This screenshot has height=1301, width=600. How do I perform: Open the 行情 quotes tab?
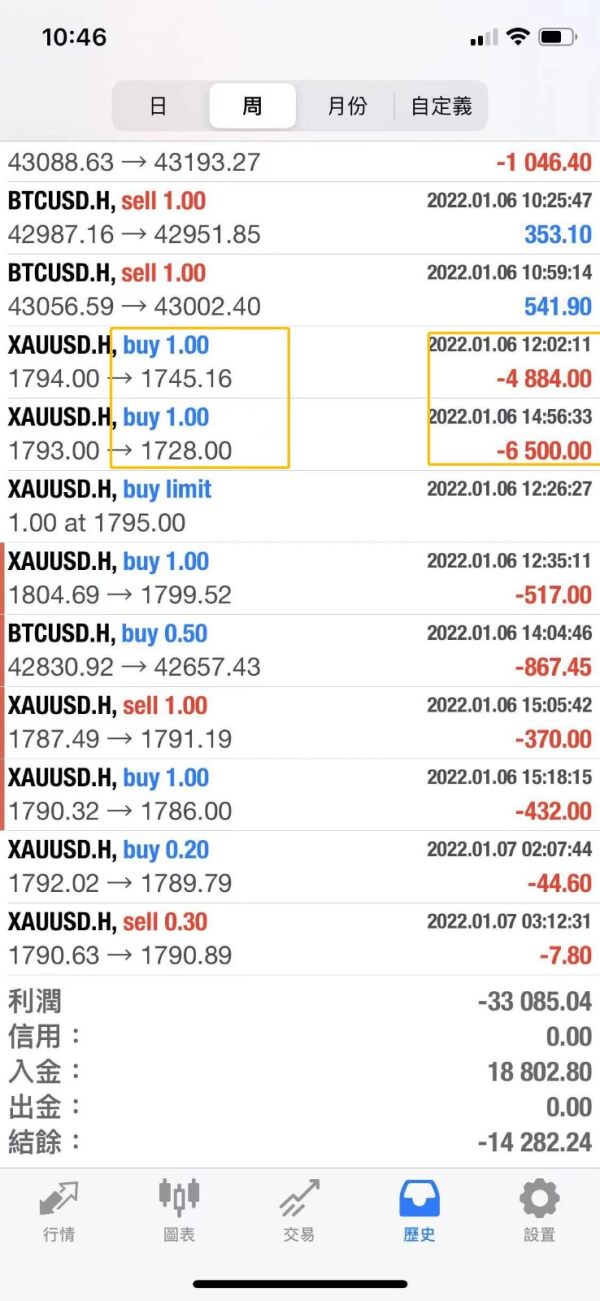click(x=59, y=1211)
